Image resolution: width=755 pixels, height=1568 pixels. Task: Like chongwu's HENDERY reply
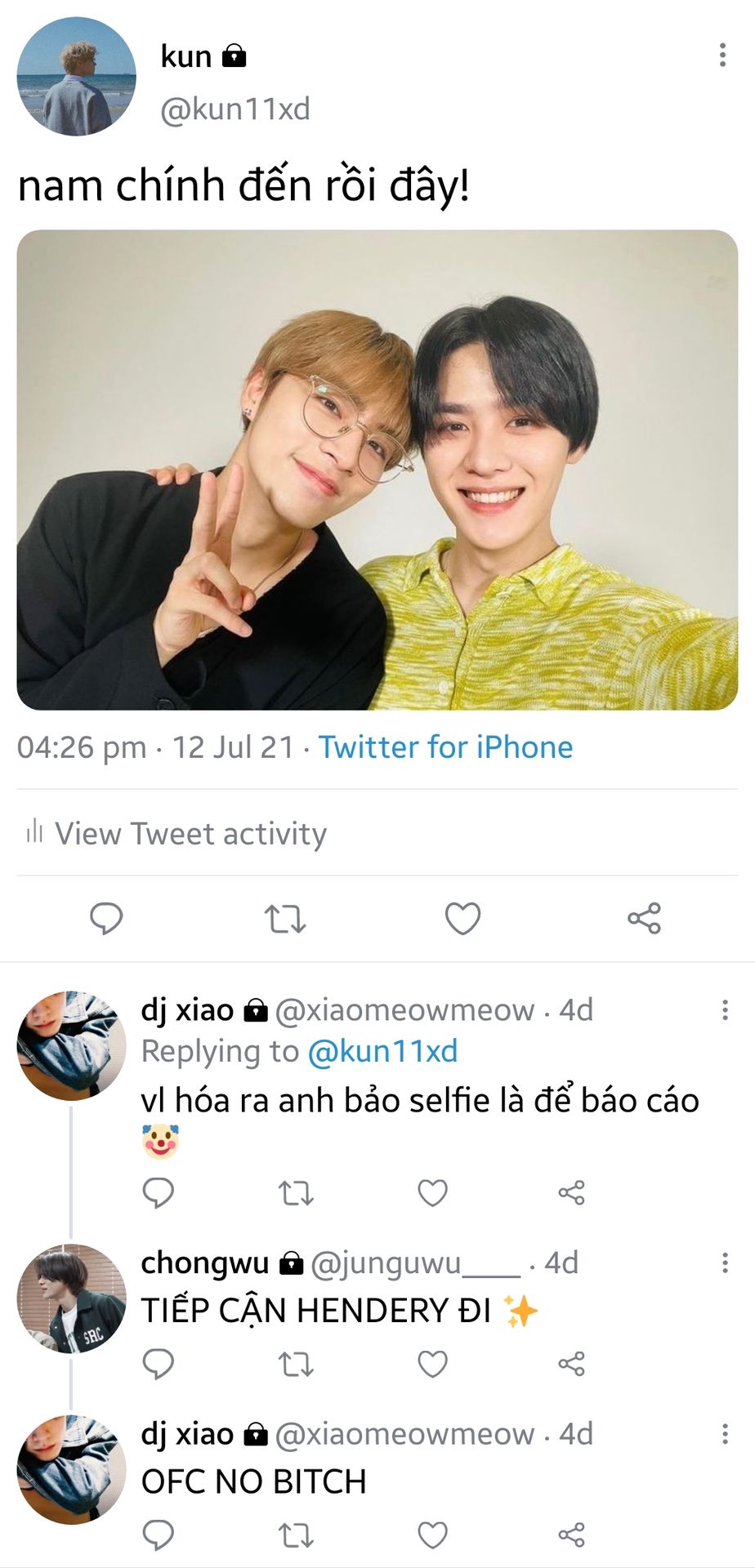tap(432, 1364)
